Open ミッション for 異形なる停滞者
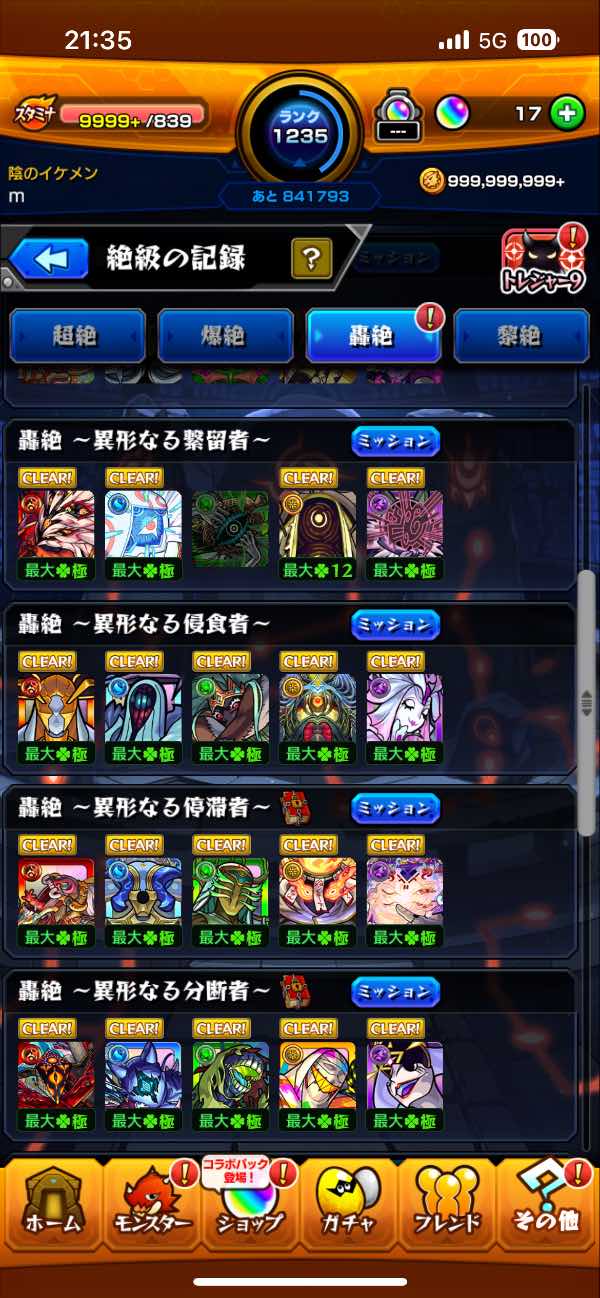The width and height of the screenshot is (600, 1298). pyautogui.click(x=395, y=807)
